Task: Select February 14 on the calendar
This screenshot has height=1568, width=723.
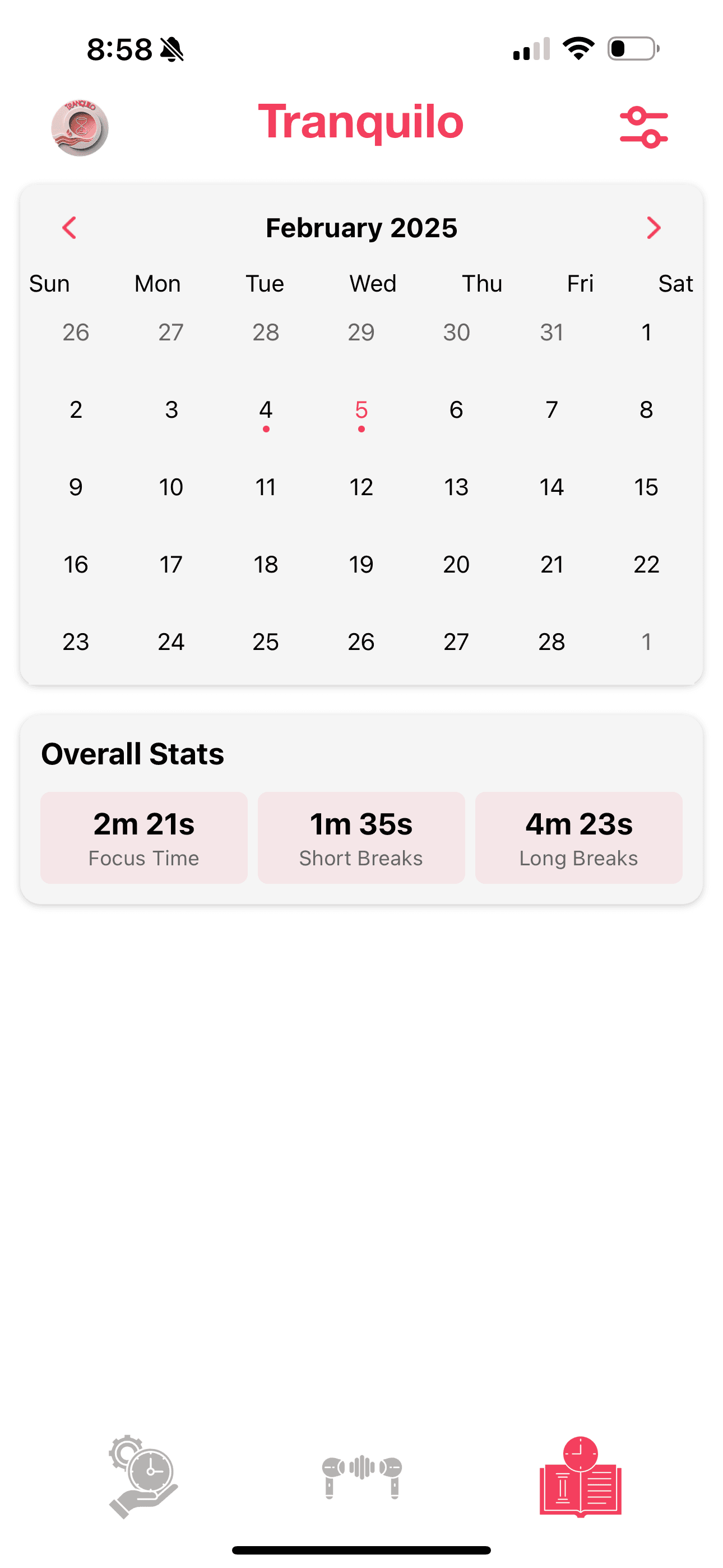Action: (551, 486)
